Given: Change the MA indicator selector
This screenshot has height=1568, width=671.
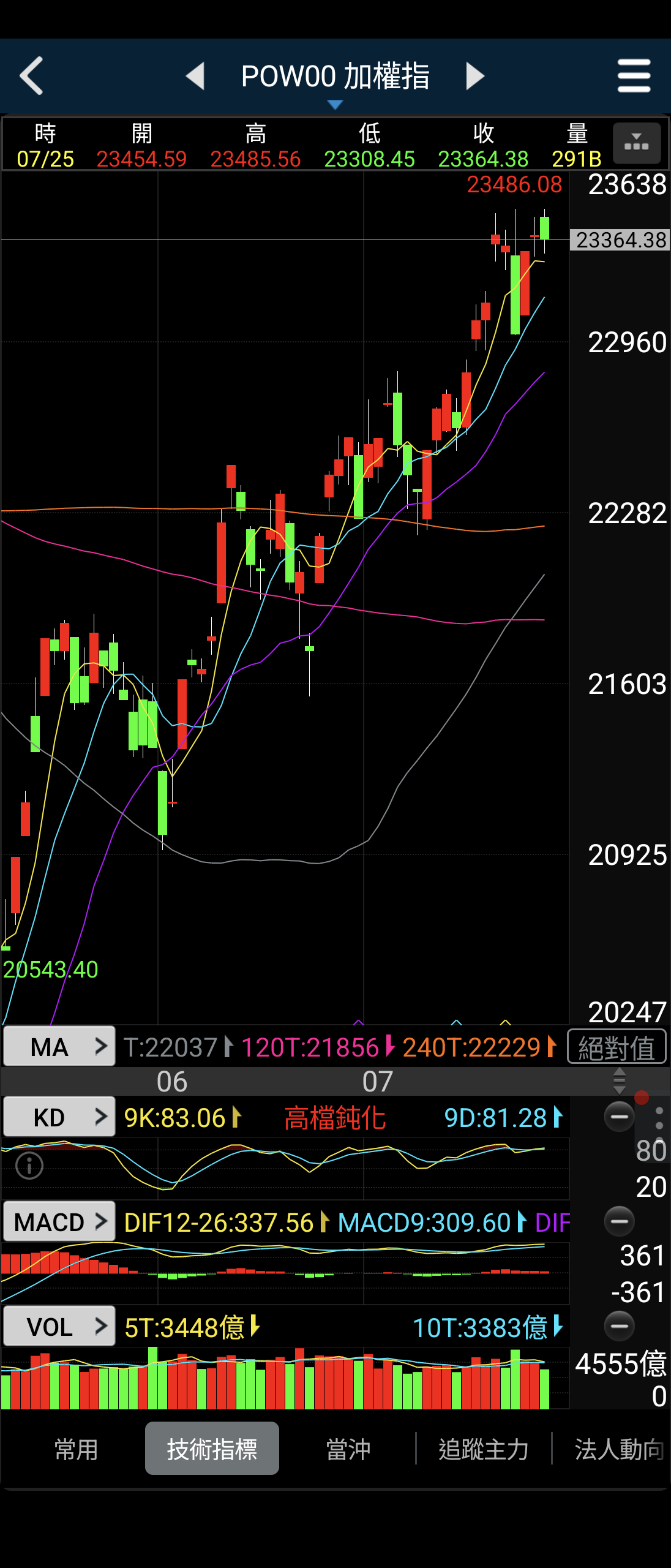Looking at the screenshot, I should tap(59, 1047).
